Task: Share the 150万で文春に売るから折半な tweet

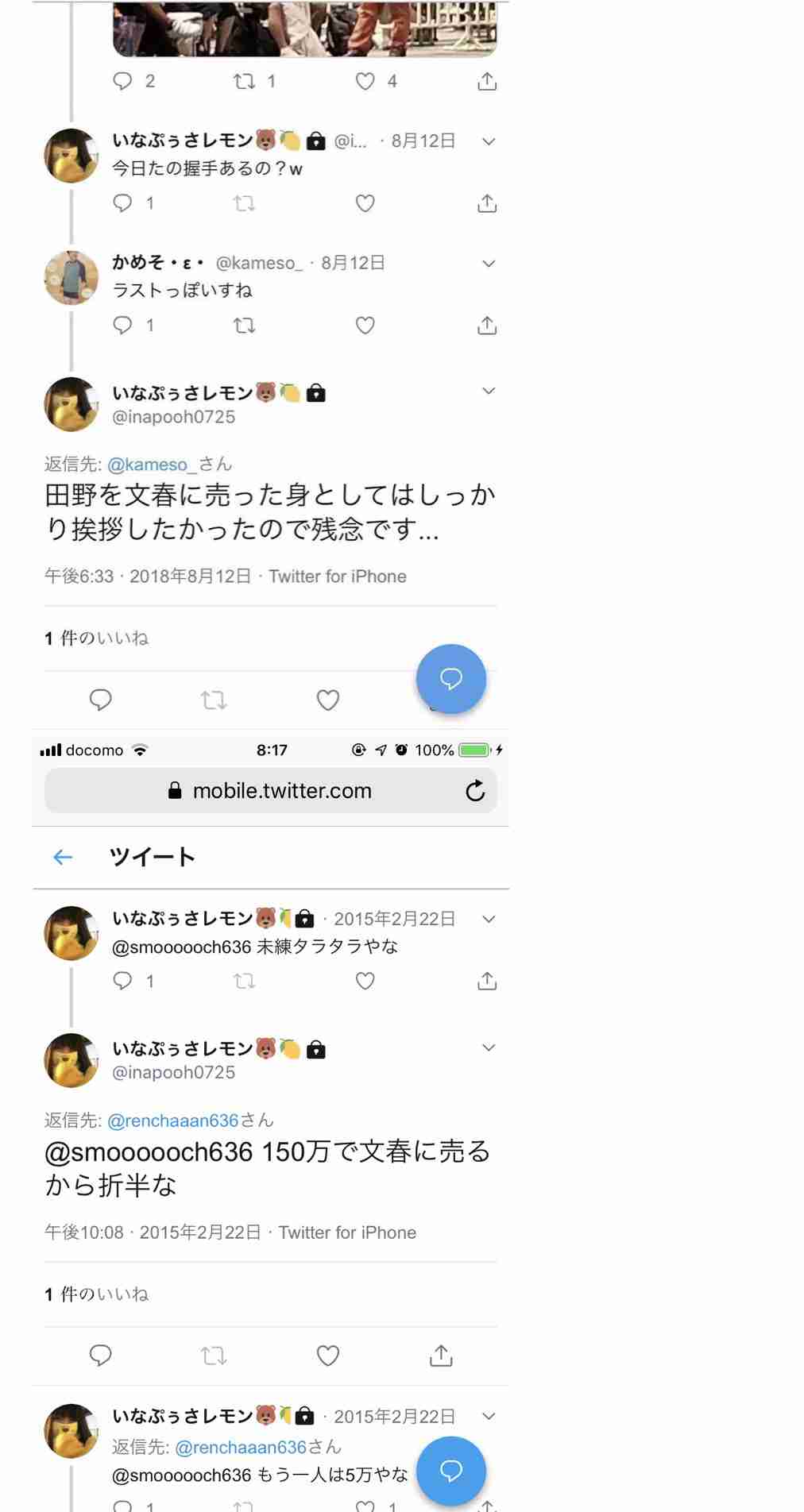Action: (x=441, y=1356)
